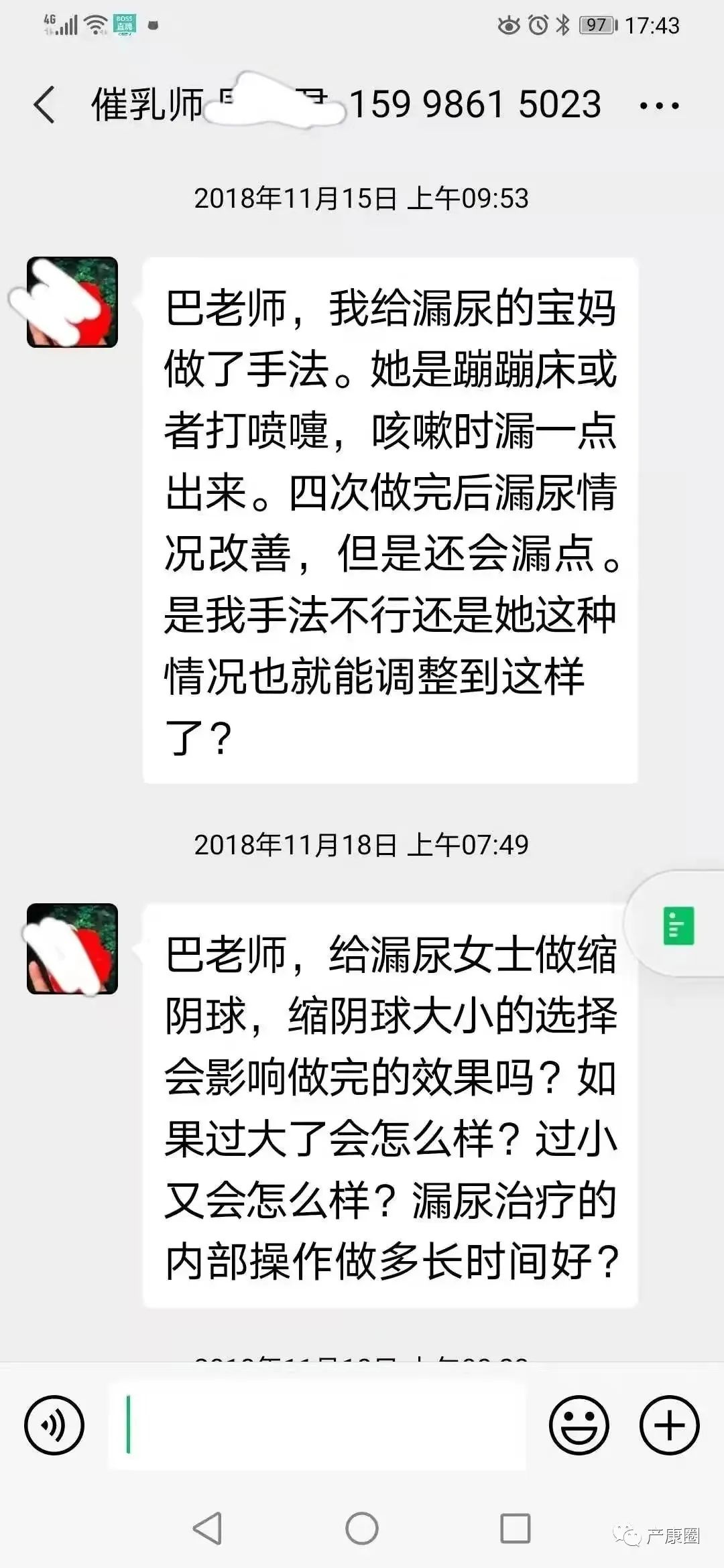Open the sender's avatar beside the first message

click(x=71, y=303)
